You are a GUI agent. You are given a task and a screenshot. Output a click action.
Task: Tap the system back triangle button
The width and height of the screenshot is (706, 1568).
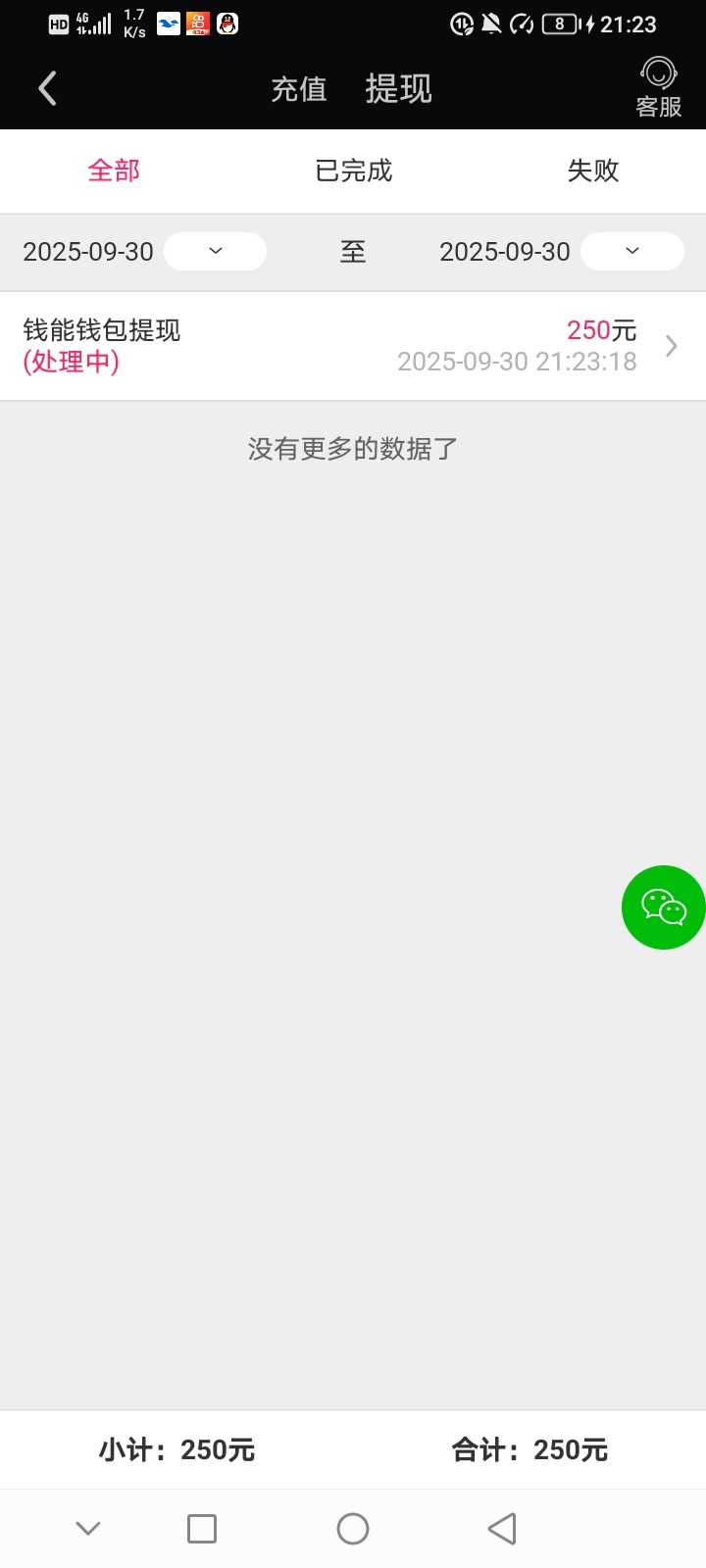502,1528
